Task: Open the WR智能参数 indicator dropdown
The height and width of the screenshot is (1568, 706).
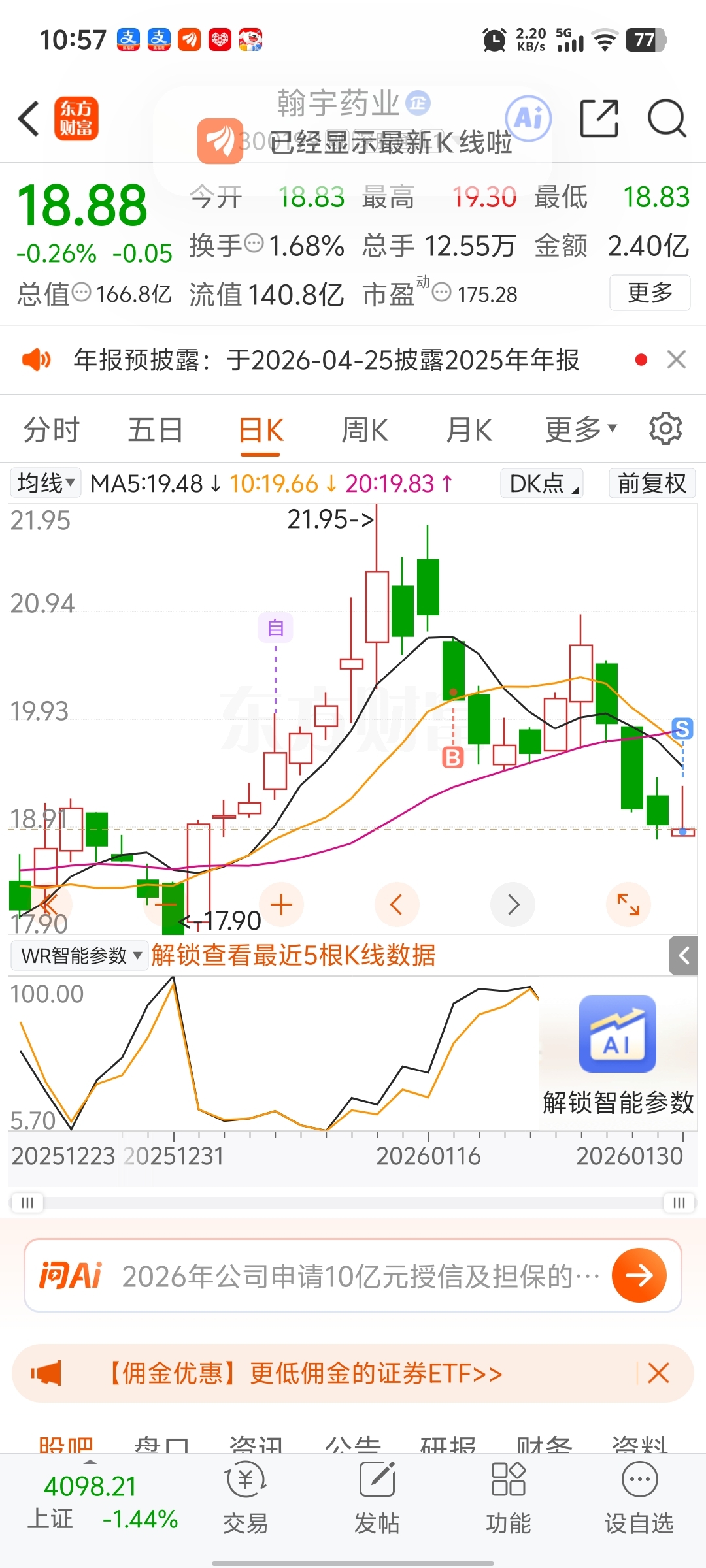Action: (80, 956)
